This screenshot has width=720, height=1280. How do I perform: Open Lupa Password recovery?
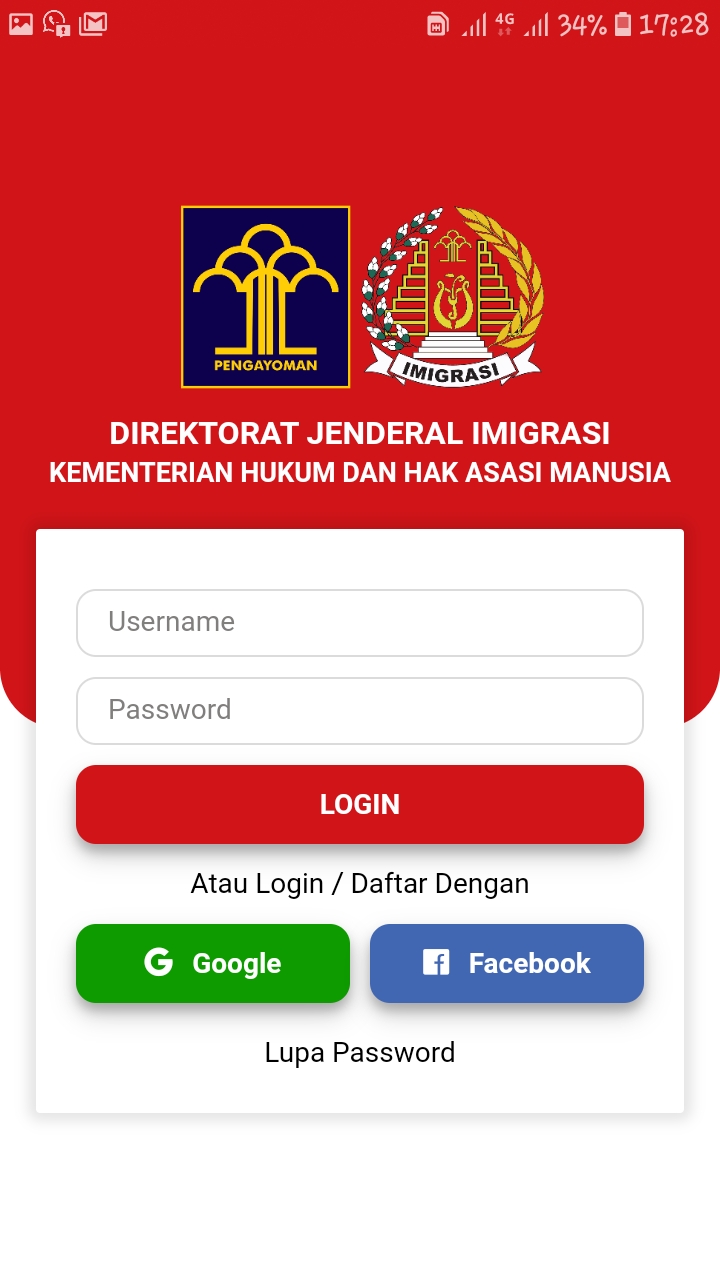click(360, 1052)
